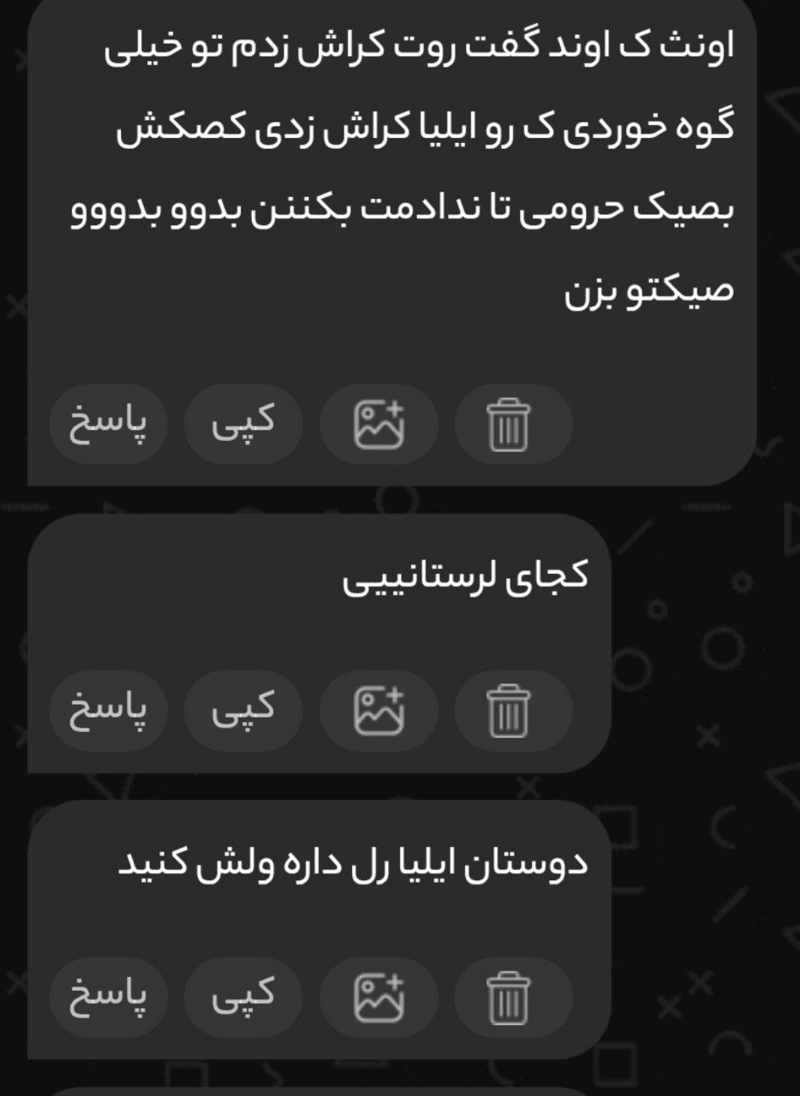
Task: Reply to the message starting with دوستان ایلیا
Action: (x=108, y=997)
